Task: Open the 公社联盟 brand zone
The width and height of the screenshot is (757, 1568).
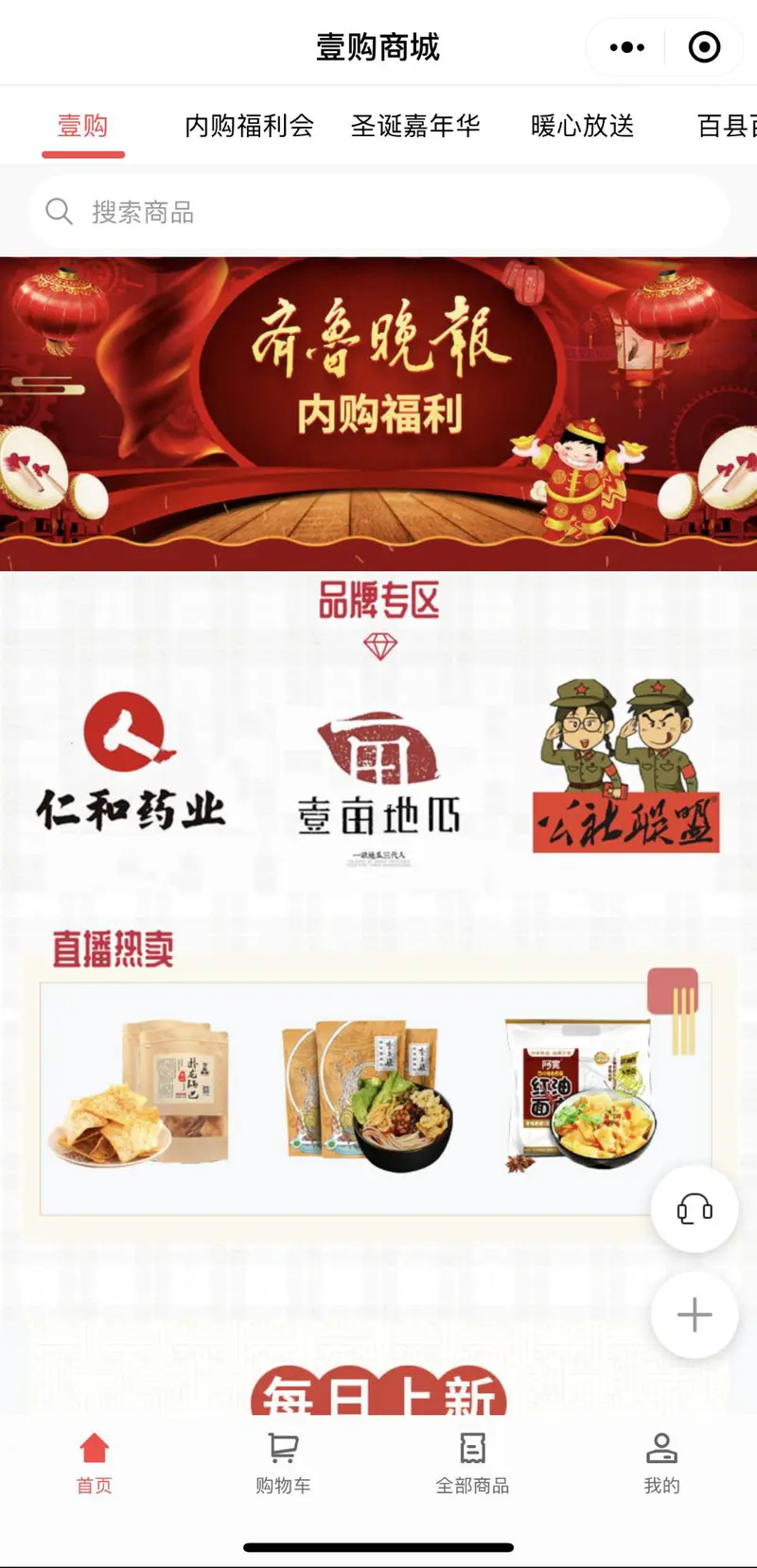Action: (x=625, y=766)
